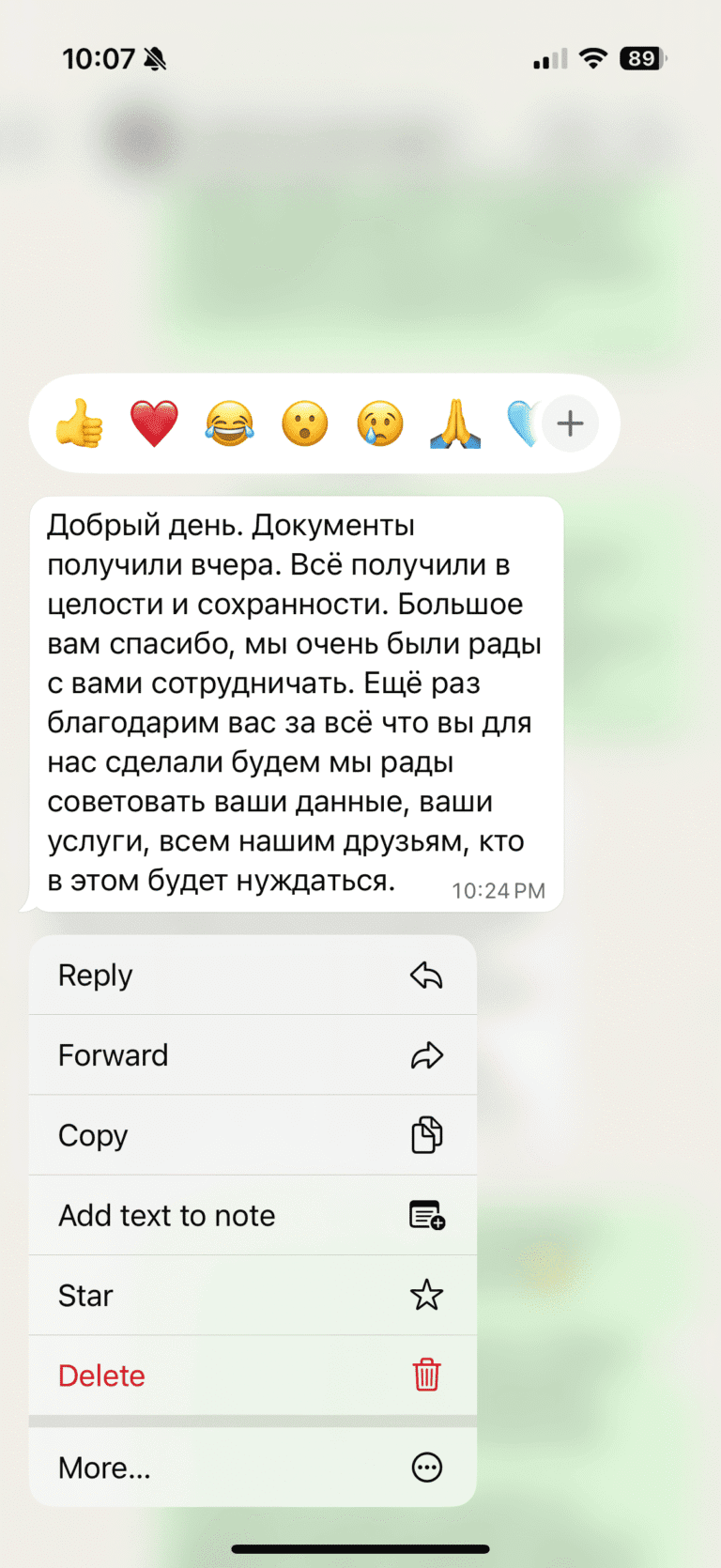Tap the trash icon next to Delete
Screen dimensions: 721x1568
pos(426,1375)
